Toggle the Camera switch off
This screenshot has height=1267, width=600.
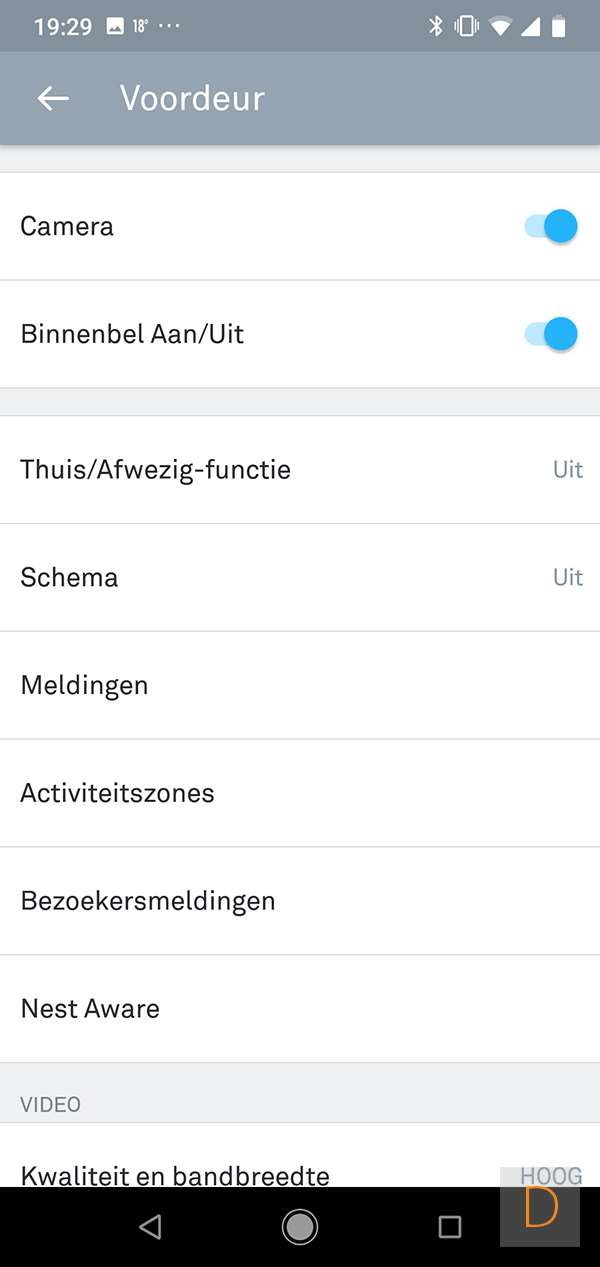[x=551, y=227]
